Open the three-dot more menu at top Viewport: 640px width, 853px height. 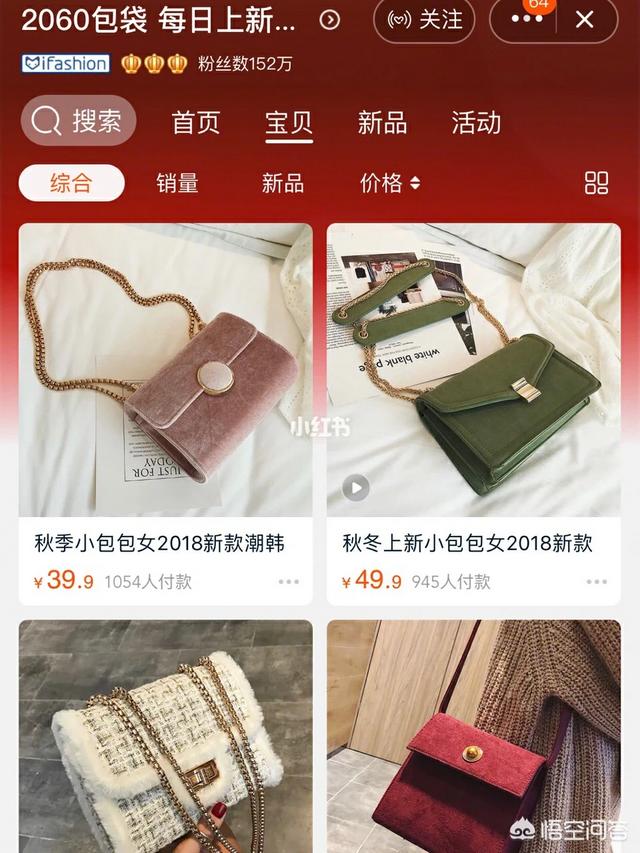pyautogui.click(x=527, y=19)
